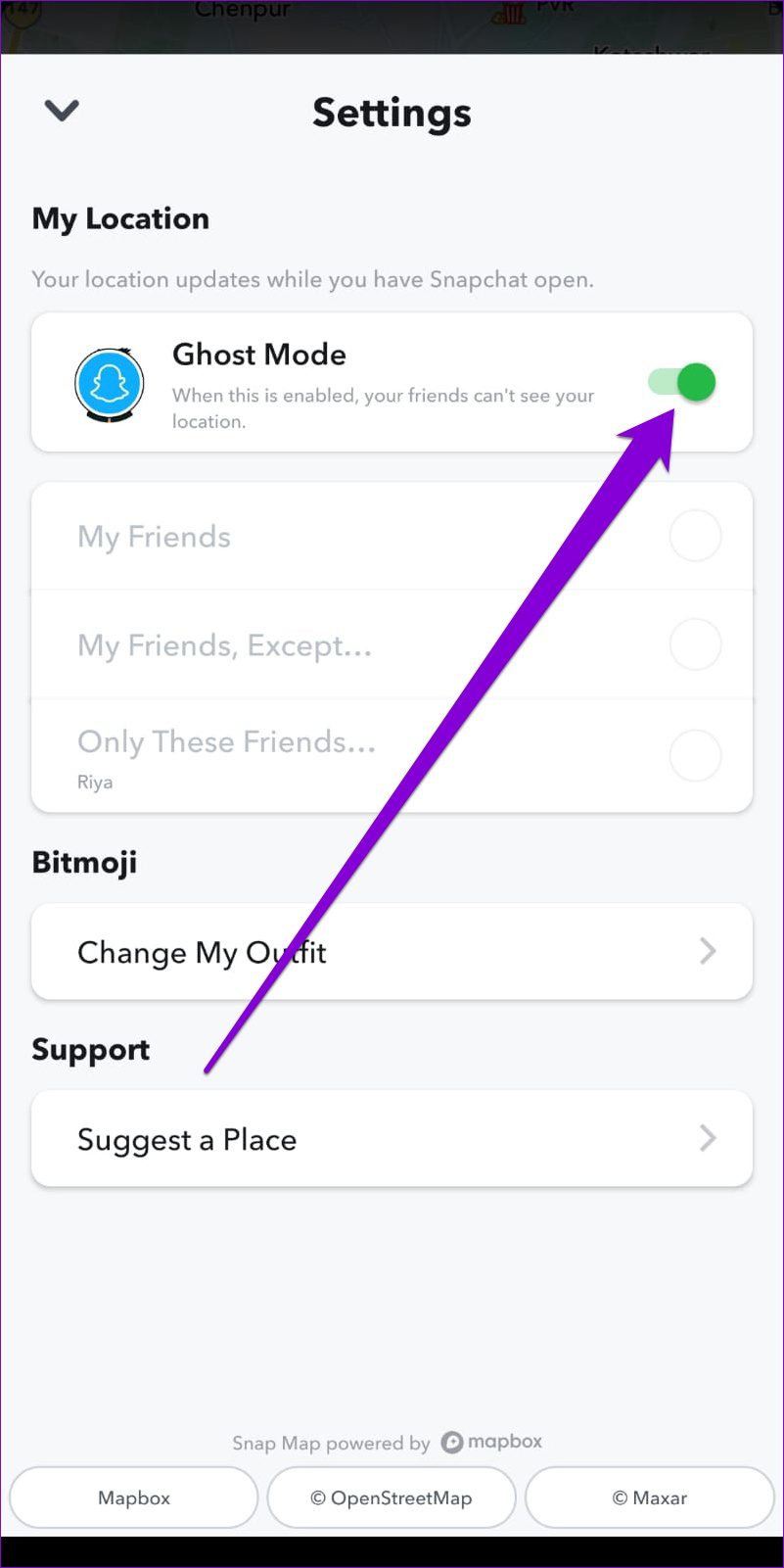This screenshot has height=1568, width=784.
Task: Collapse the Settings sheet with down chevron
Action: (62, 110)
